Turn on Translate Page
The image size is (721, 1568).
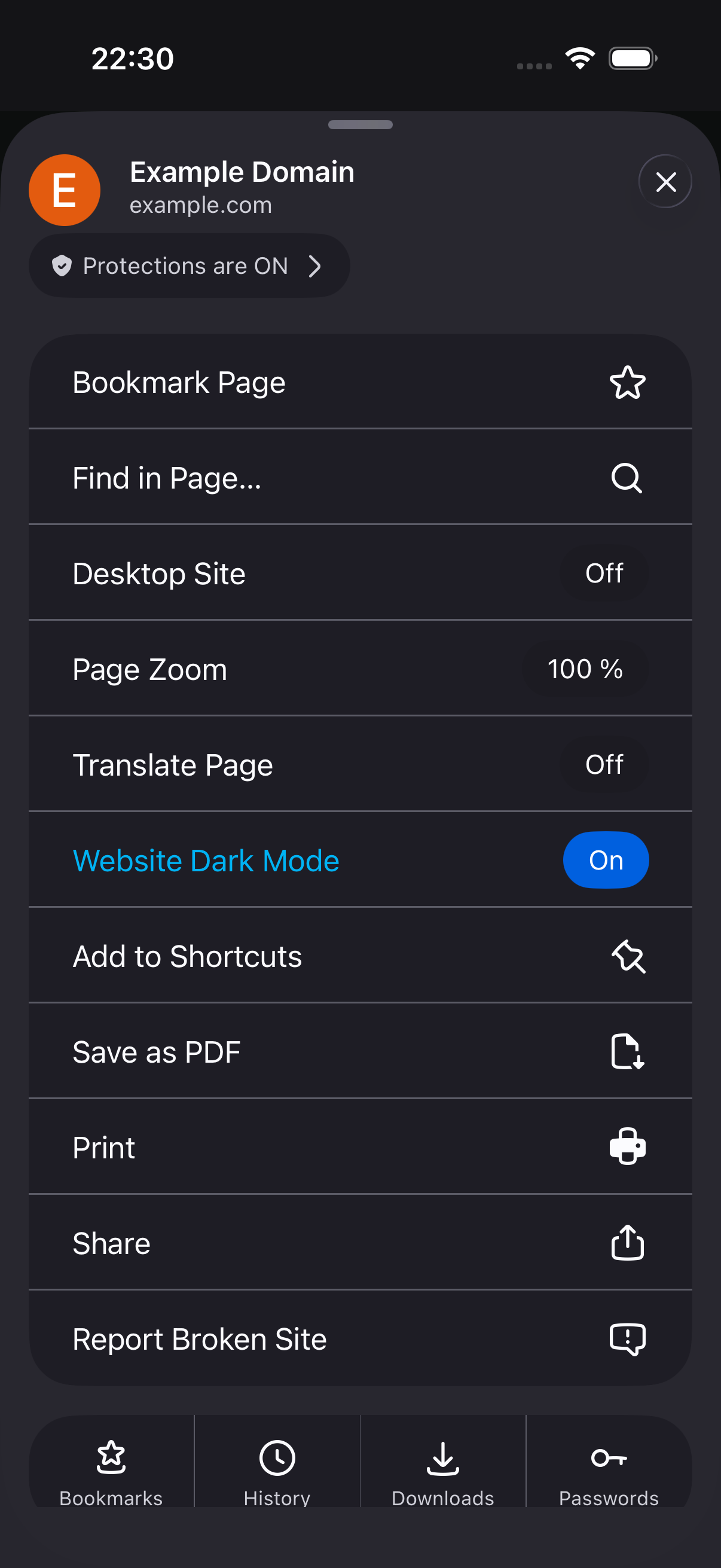[360, 764]
